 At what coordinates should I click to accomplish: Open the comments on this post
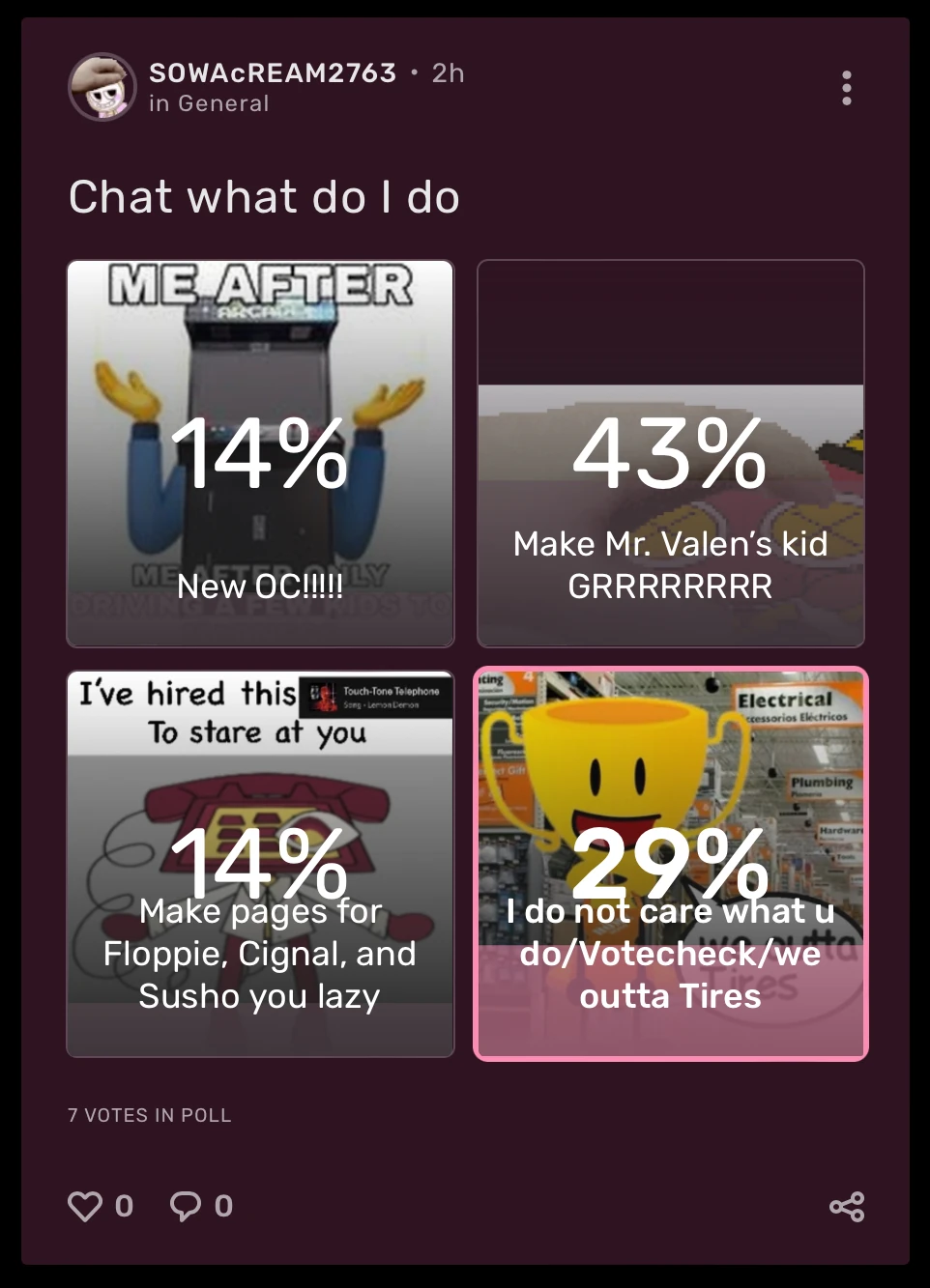point(186,1206)
